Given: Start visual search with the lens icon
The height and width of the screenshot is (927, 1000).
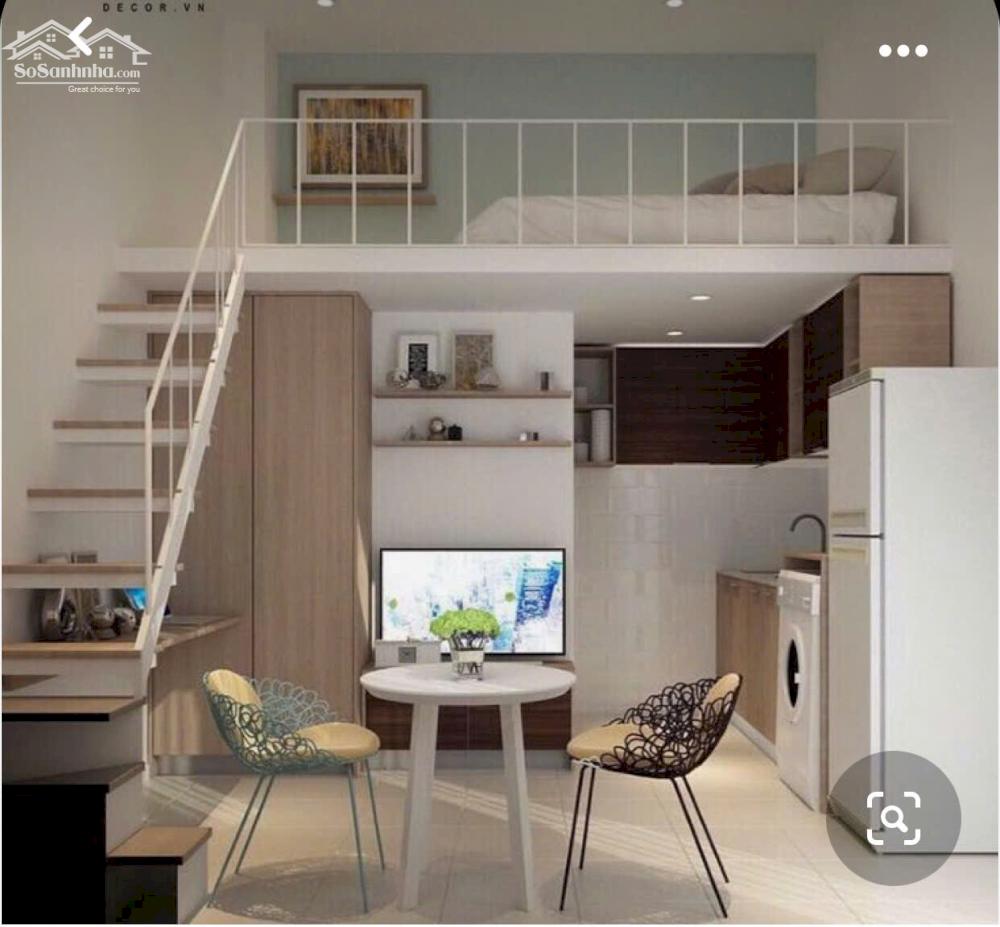Looking at the screenshot, I should (893, 818).
